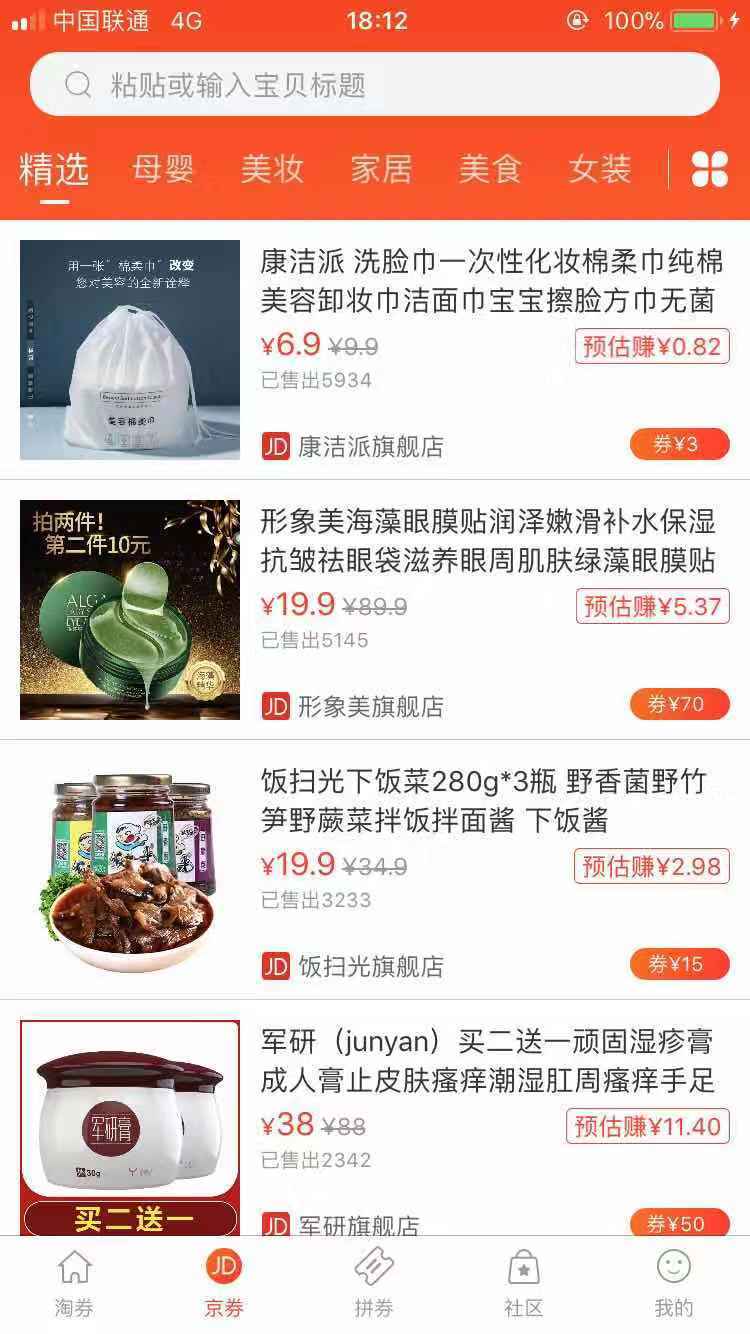Go to the 美食 category tab
The height and width of the screenshot is (1334, 750).
coord(490,170)
